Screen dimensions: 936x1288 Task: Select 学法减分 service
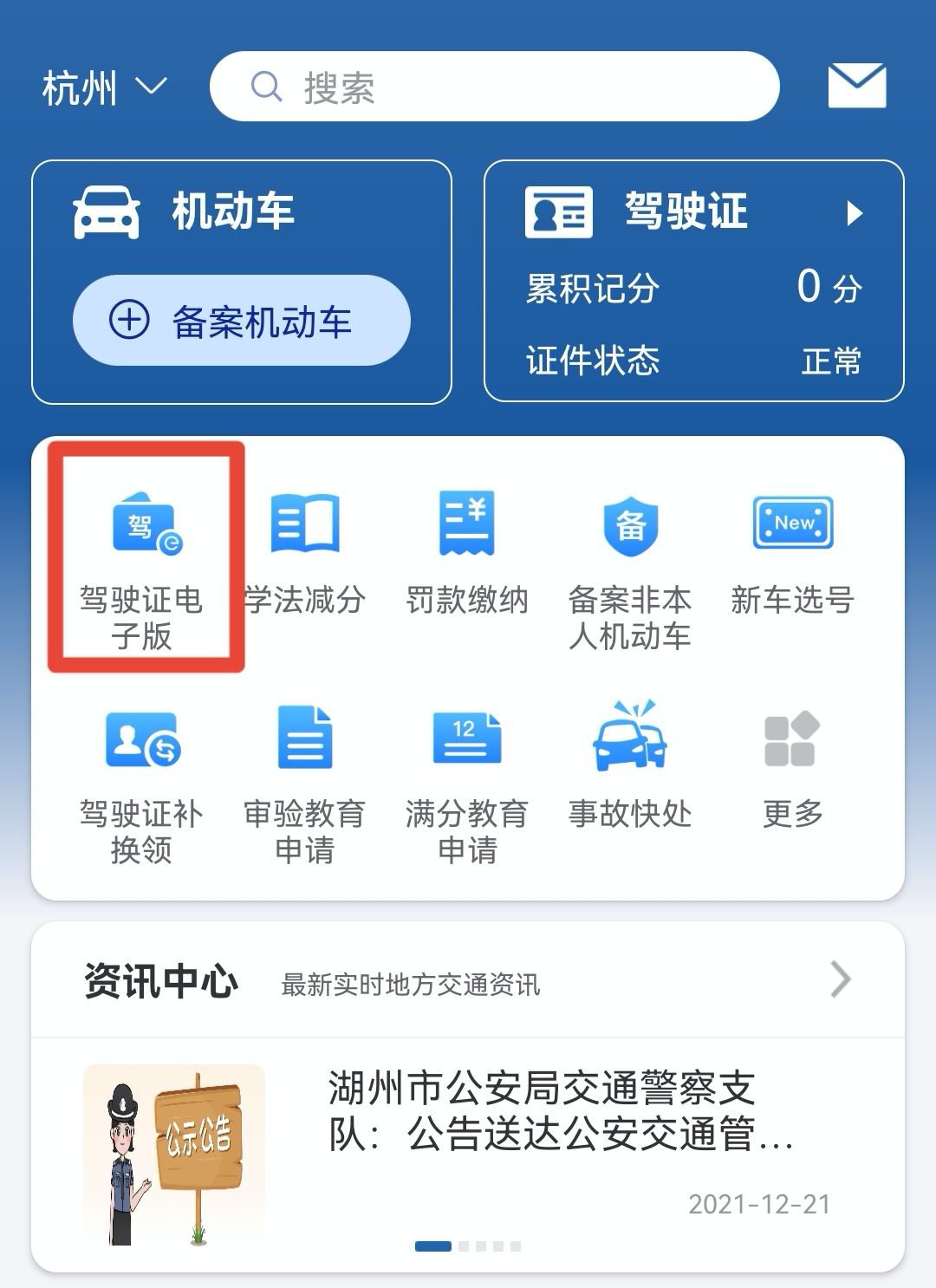click(x=304, y=553)
